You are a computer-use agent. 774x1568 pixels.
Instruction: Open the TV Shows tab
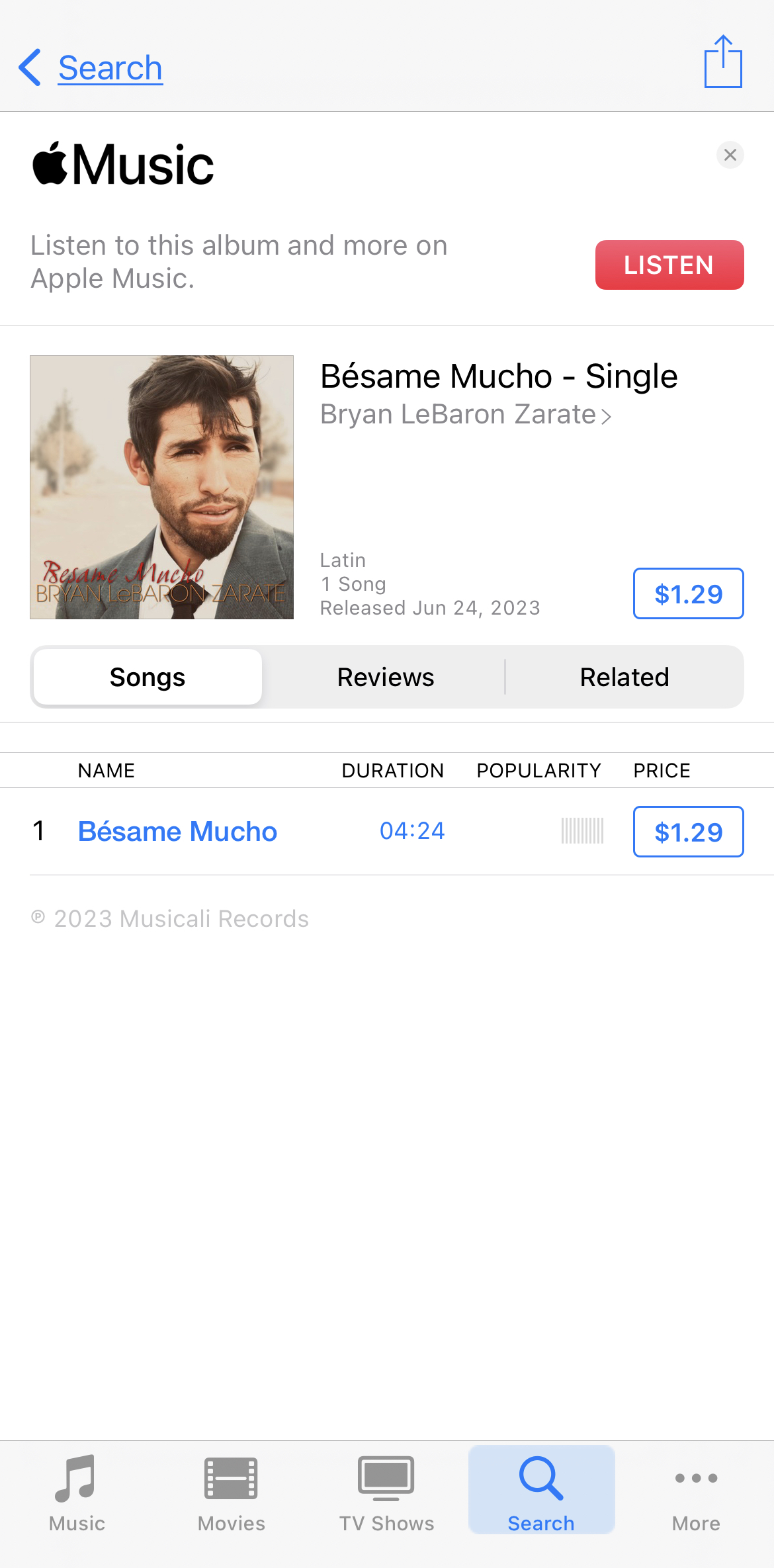[x=386, y=1494]
